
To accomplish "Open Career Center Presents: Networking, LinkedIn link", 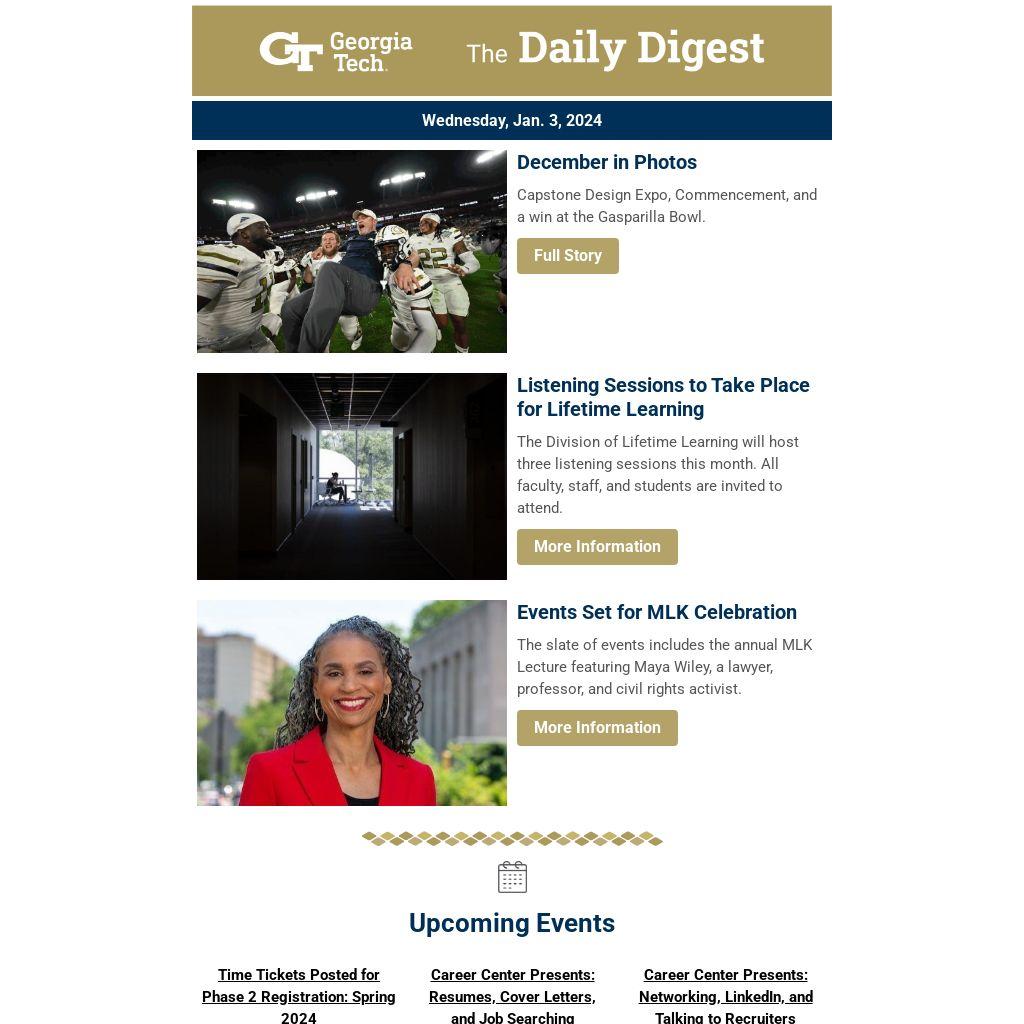I will tap(725, 996).
